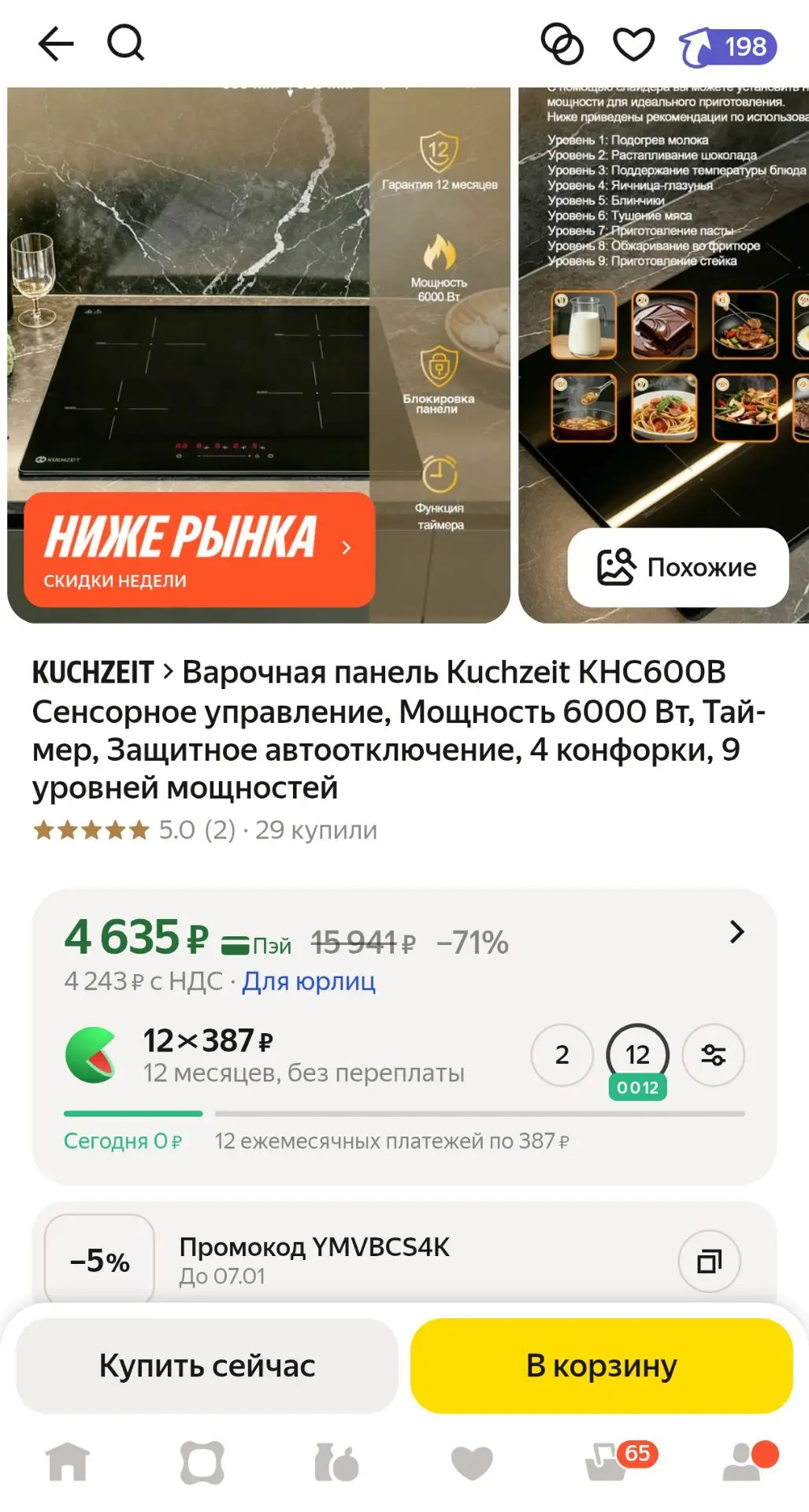Viewport: 809px width, 1512px height.
Task: Add product to comparison list
Action: click(562, 44)
